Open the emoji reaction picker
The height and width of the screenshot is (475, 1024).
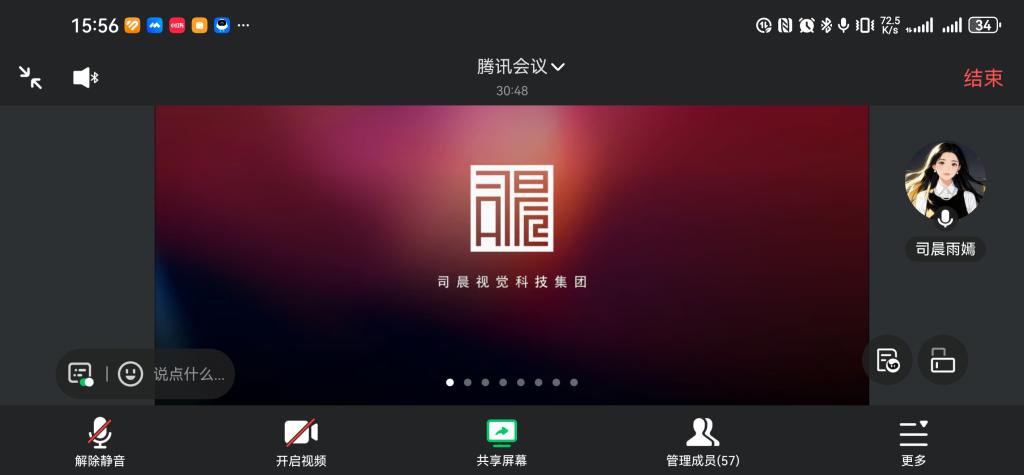tap(130, 374)
